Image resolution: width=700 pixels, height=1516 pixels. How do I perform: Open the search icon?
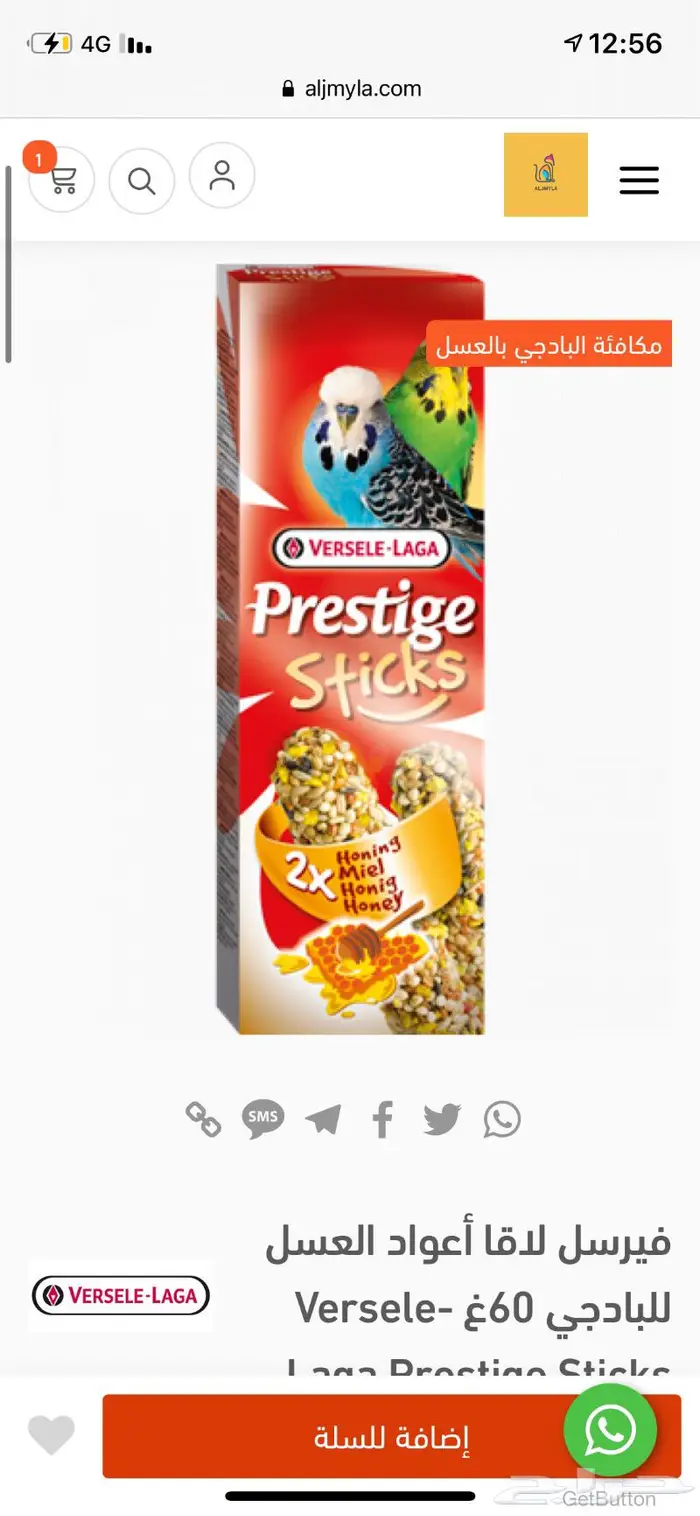pyautogui.click(x=142, y=180)
